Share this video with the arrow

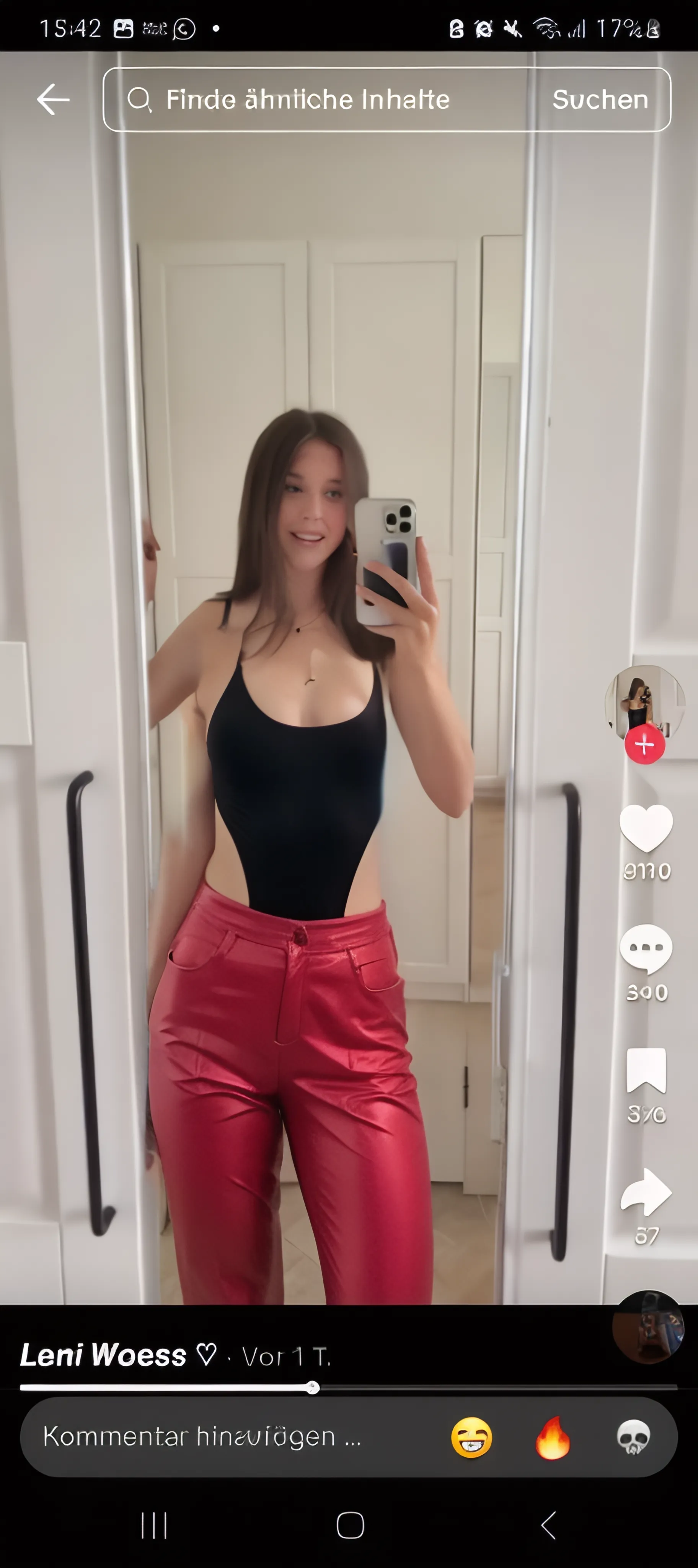[646, 1192]
